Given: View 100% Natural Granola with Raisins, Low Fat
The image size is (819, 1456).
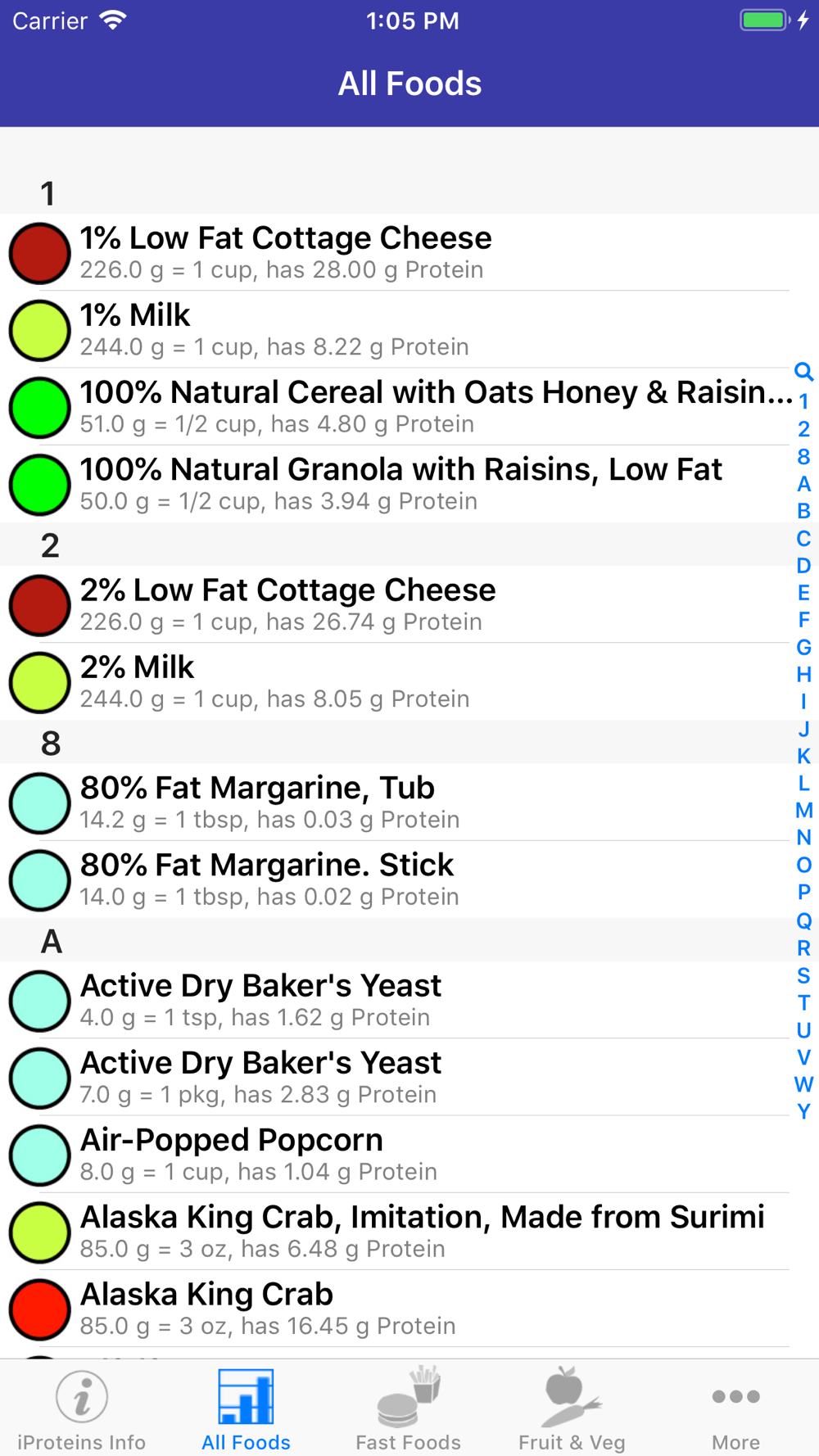Looking at the screenshot, I should point(395,484).
